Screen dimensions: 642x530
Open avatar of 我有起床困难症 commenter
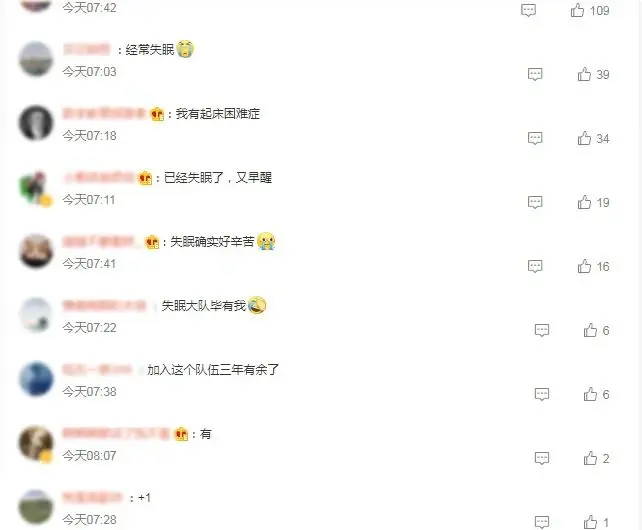click(x=36, y=123)
